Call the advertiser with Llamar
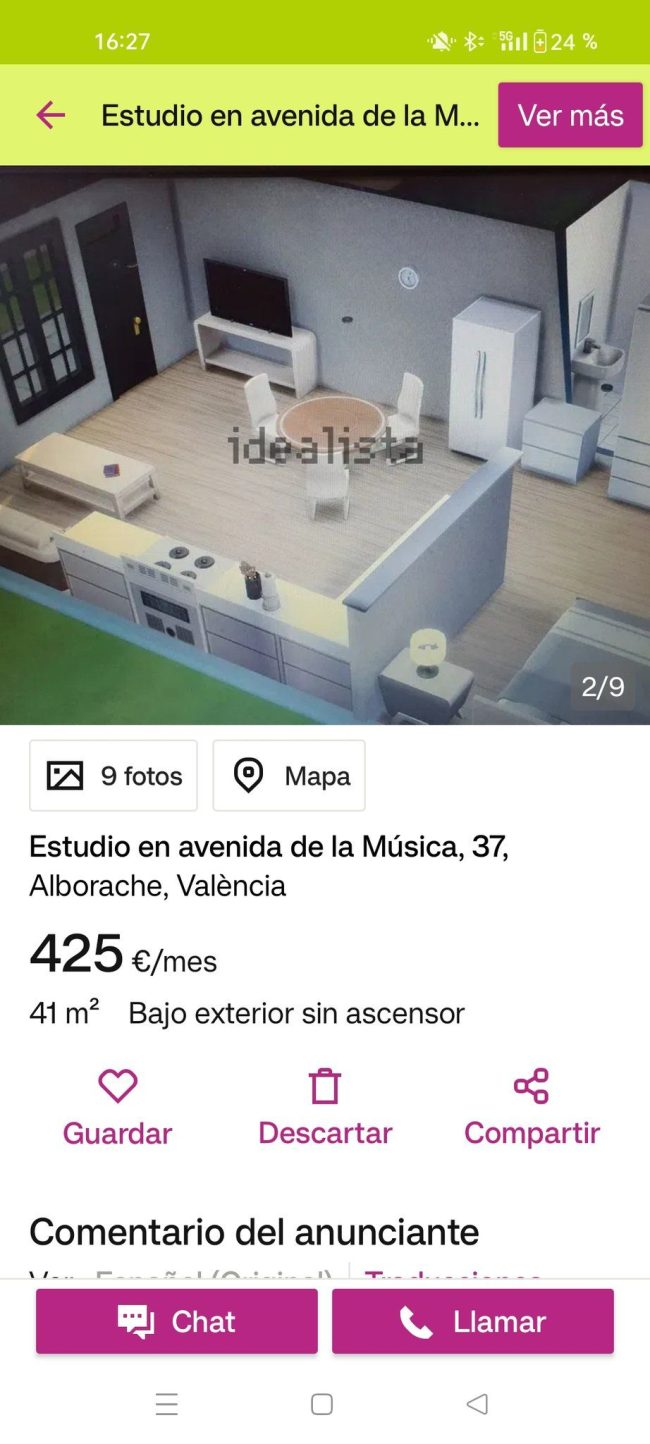 (x=473, y=1321)
